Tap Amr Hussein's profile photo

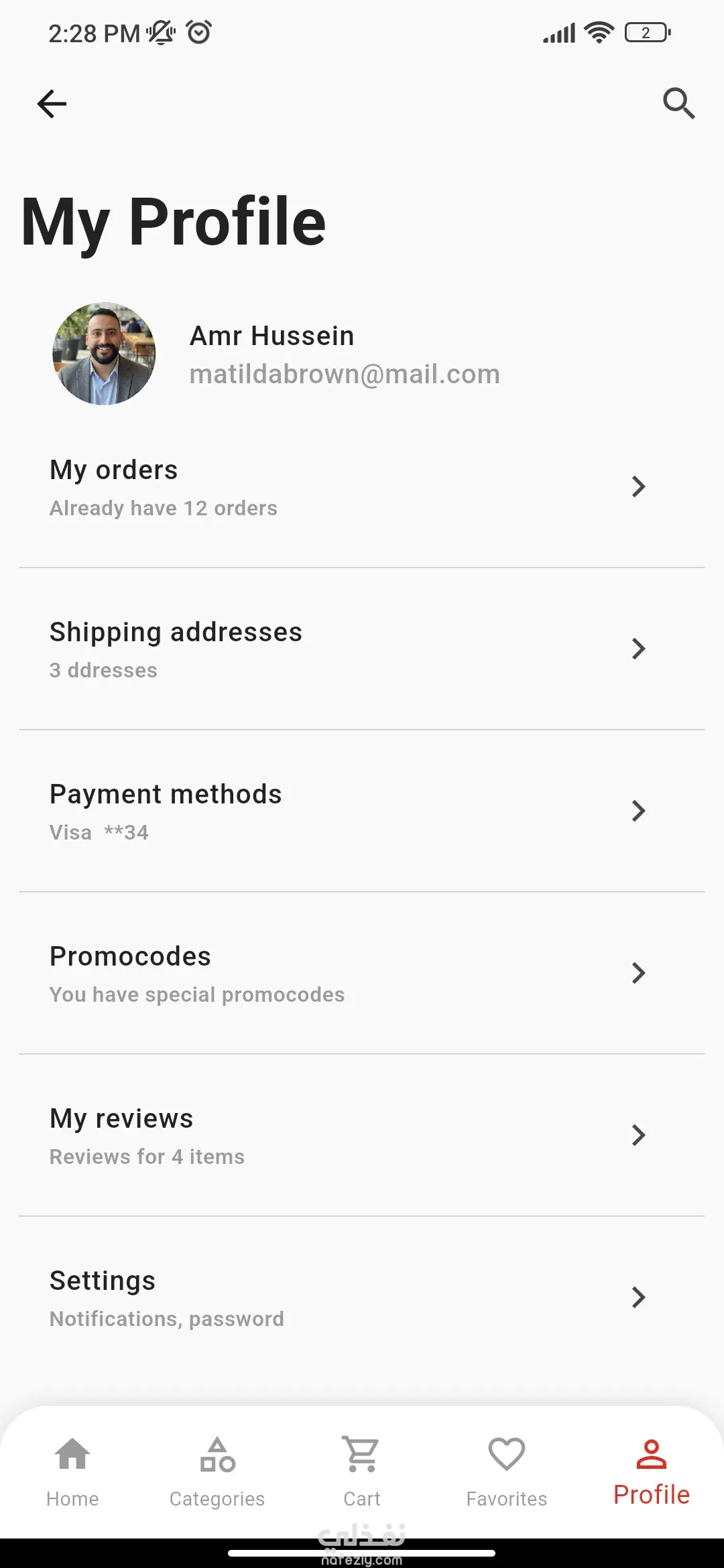click(x=105, y=354)
